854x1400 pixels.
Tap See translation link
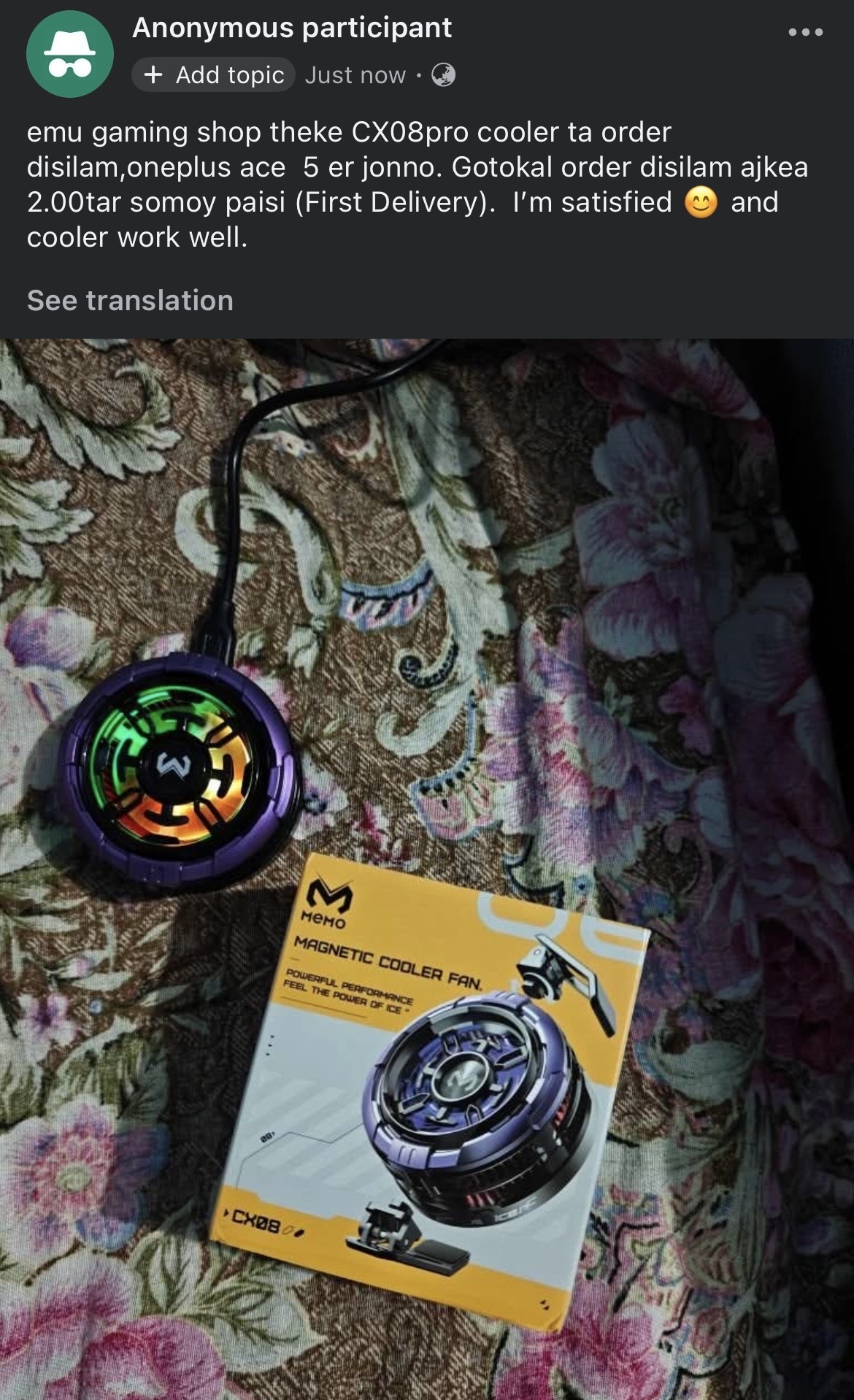point(130,301)
